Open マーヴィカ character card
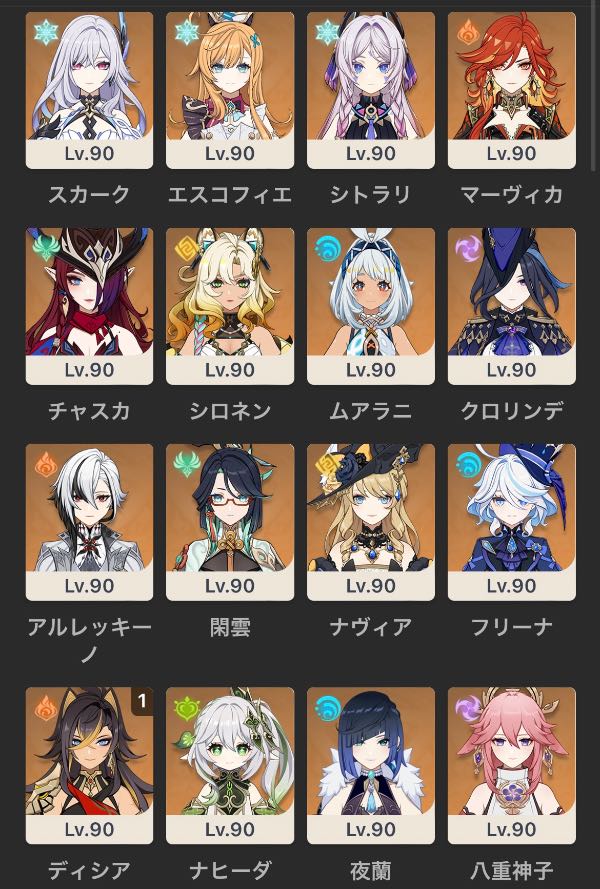The image size is (600, 889). click(512, 90)
